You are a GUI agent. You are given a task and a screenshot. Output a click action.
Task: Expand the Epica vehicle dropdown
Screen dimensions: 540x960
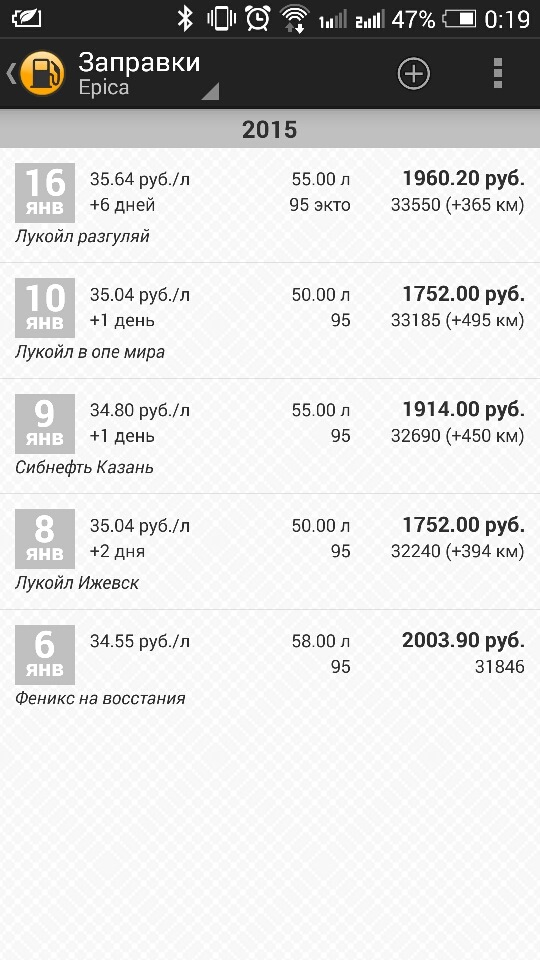click(x=148, y=74)
